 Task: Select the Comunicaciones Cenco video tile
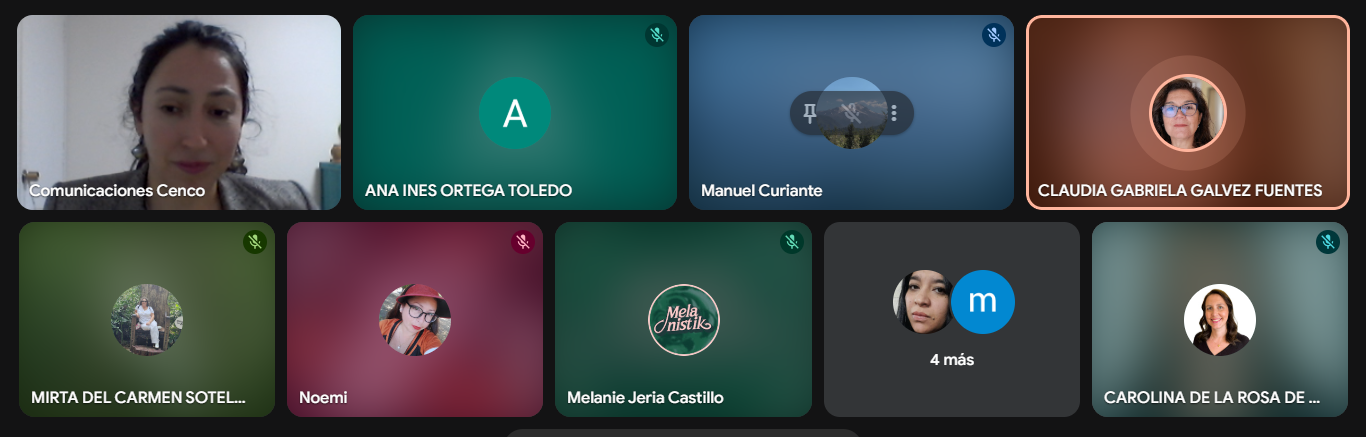(179, 112)
